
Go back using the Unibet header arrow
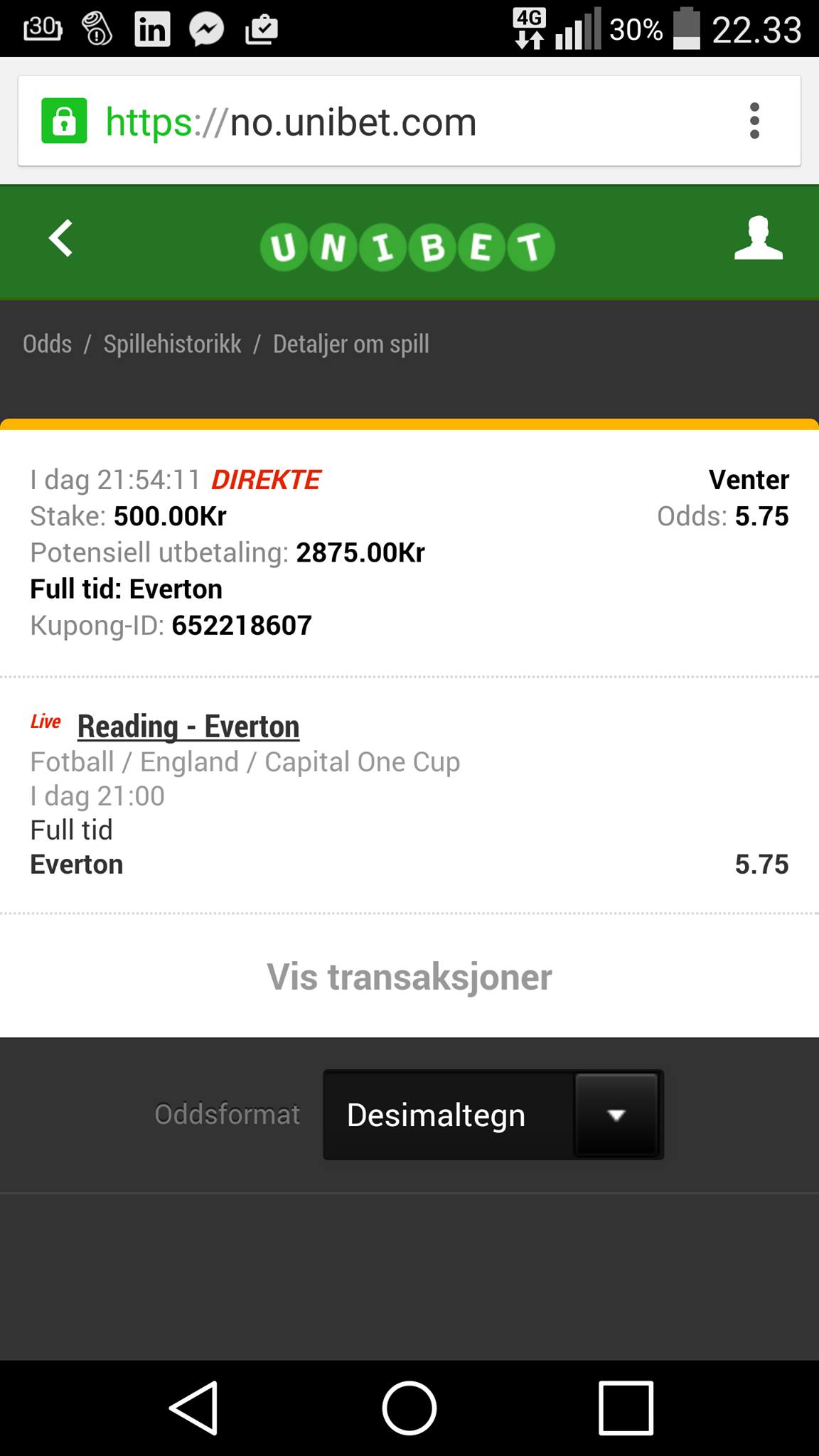coord(61,238)
